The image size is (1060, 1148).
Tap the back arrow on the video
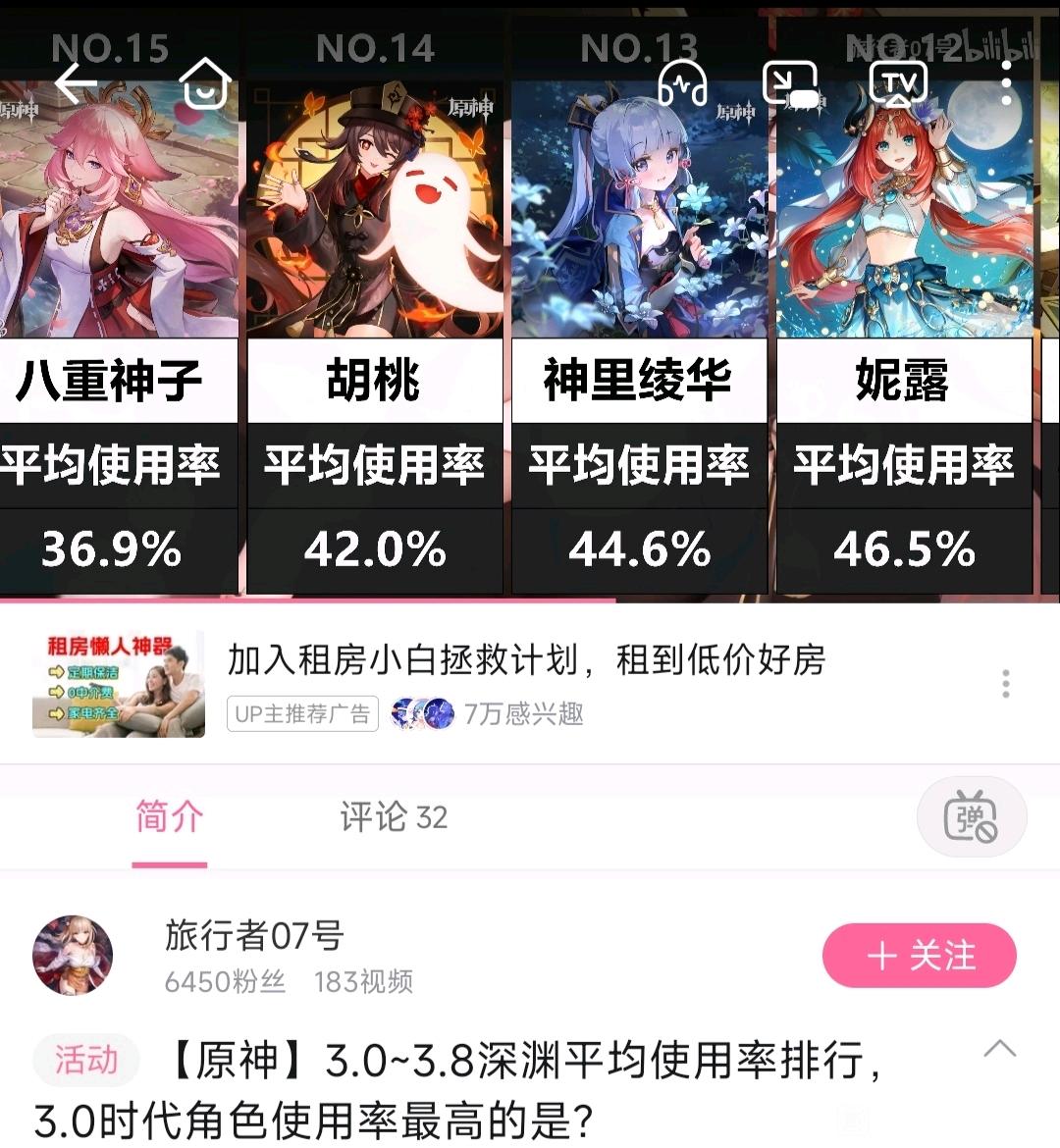tap(76, 84)
